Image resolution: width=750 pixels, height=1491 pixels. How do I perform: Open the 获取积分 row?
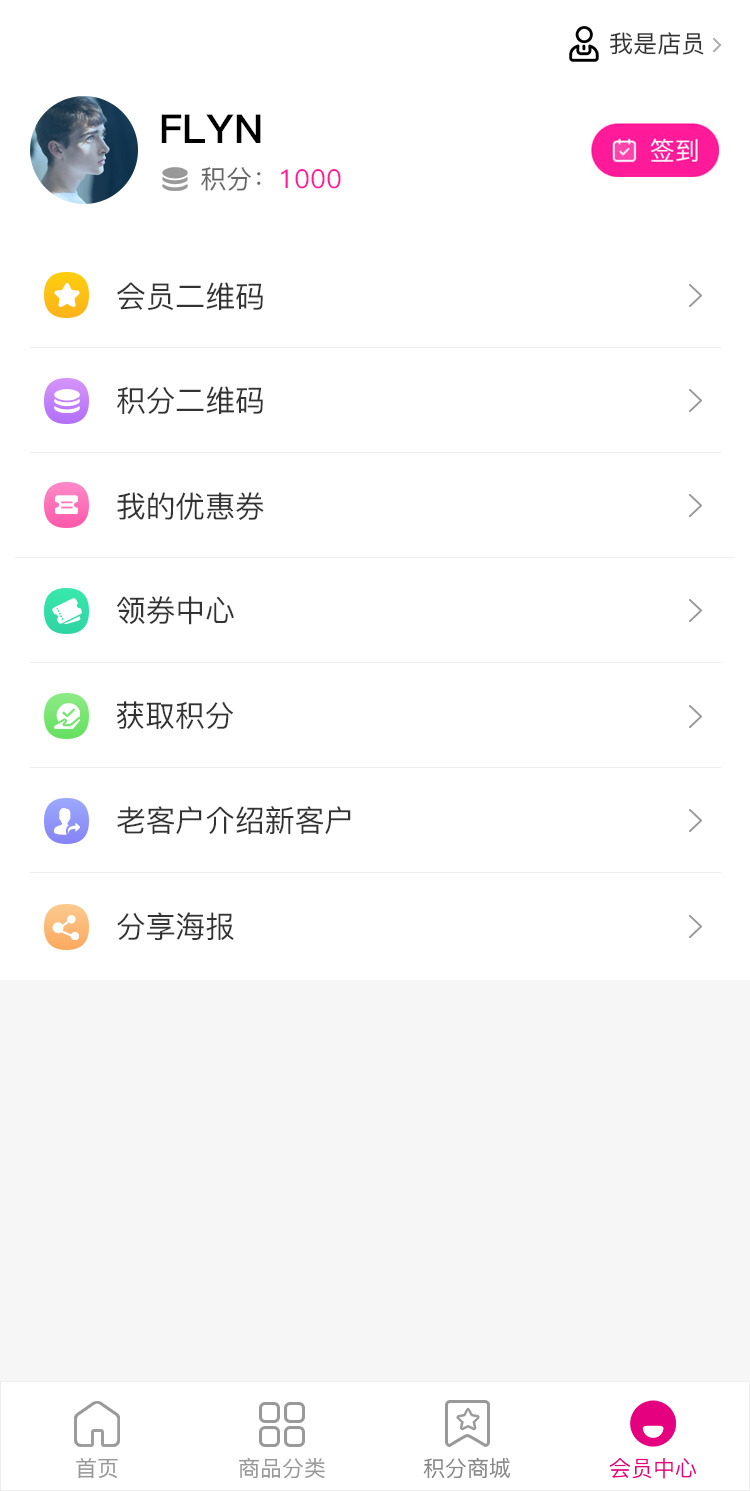point(375,716)
